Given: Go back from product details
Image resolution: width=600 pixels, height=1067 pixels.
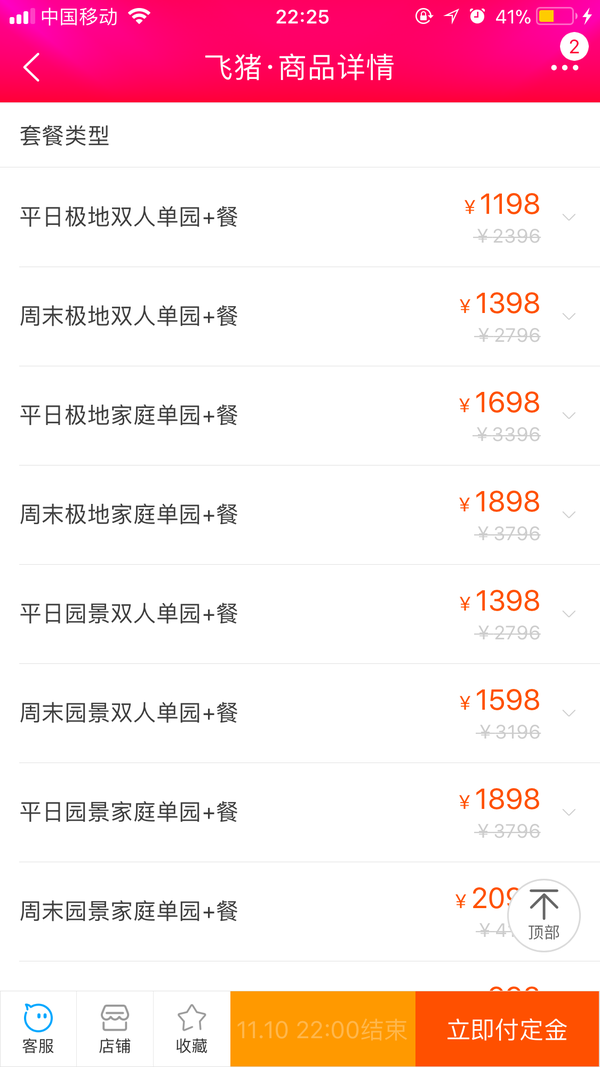Looking at the screenshot, I should coord(31,67).
